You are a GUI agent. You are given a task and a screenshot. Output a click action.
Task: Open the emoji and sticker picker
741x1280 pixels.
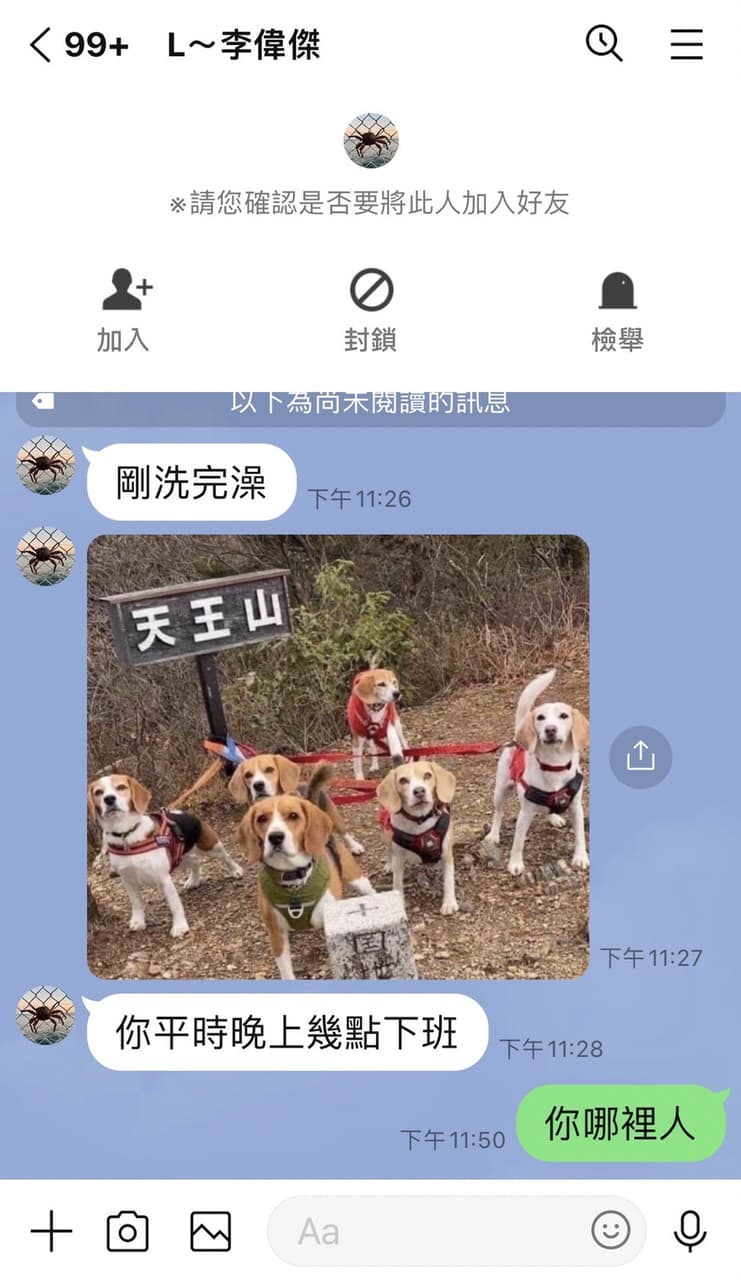coord(610,1231)
